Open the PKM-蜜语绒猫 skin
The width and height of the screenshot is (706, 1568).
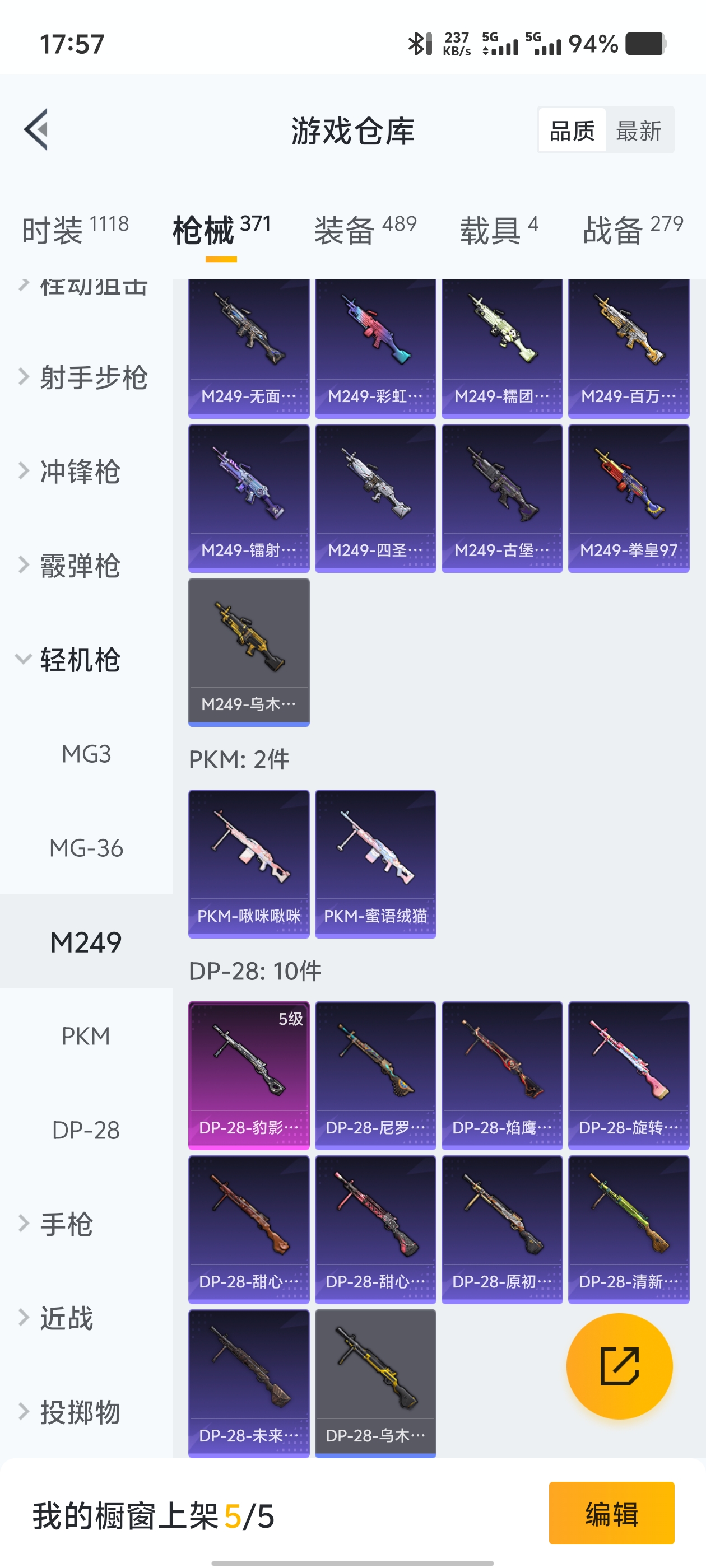tap(375, 863)
